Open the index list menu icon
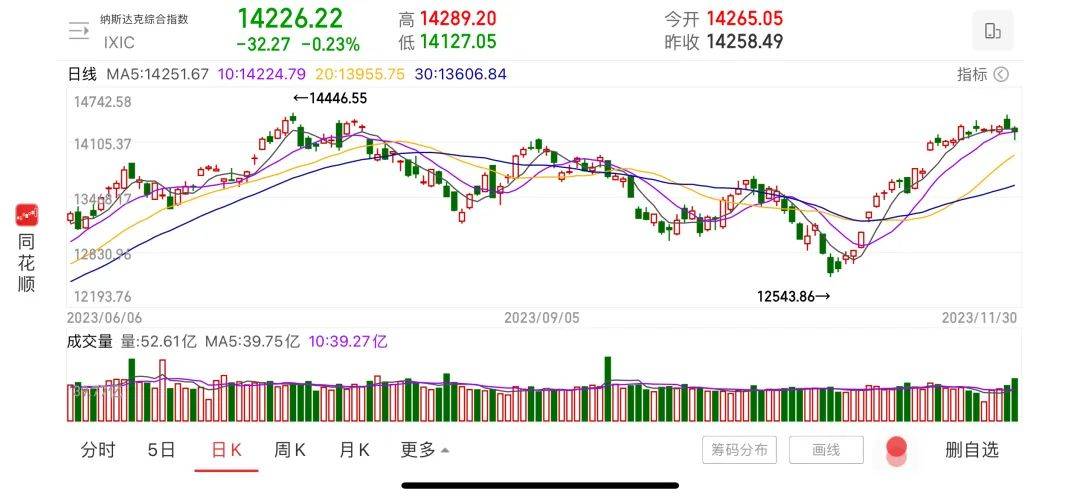1080x499 pixels. pyautogui.click(x=78, y=30)
